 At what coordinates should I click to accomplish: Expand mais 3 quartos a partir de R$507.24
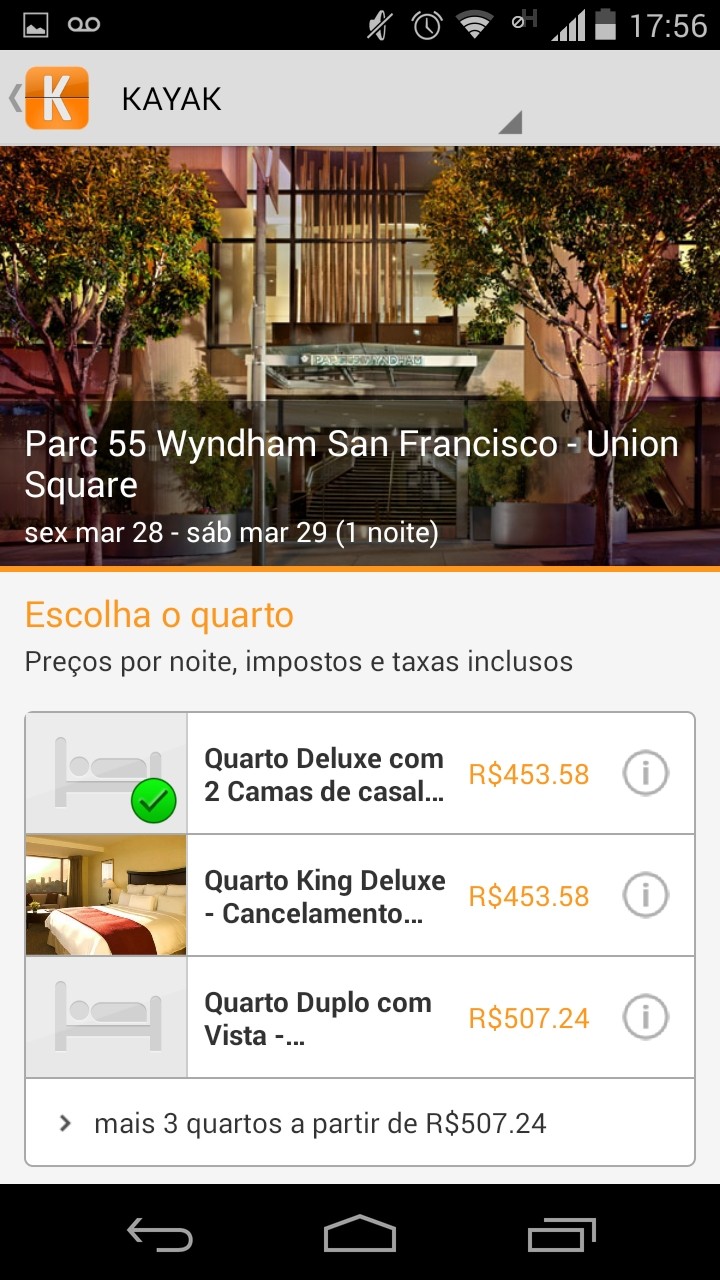coord(320,1123)
